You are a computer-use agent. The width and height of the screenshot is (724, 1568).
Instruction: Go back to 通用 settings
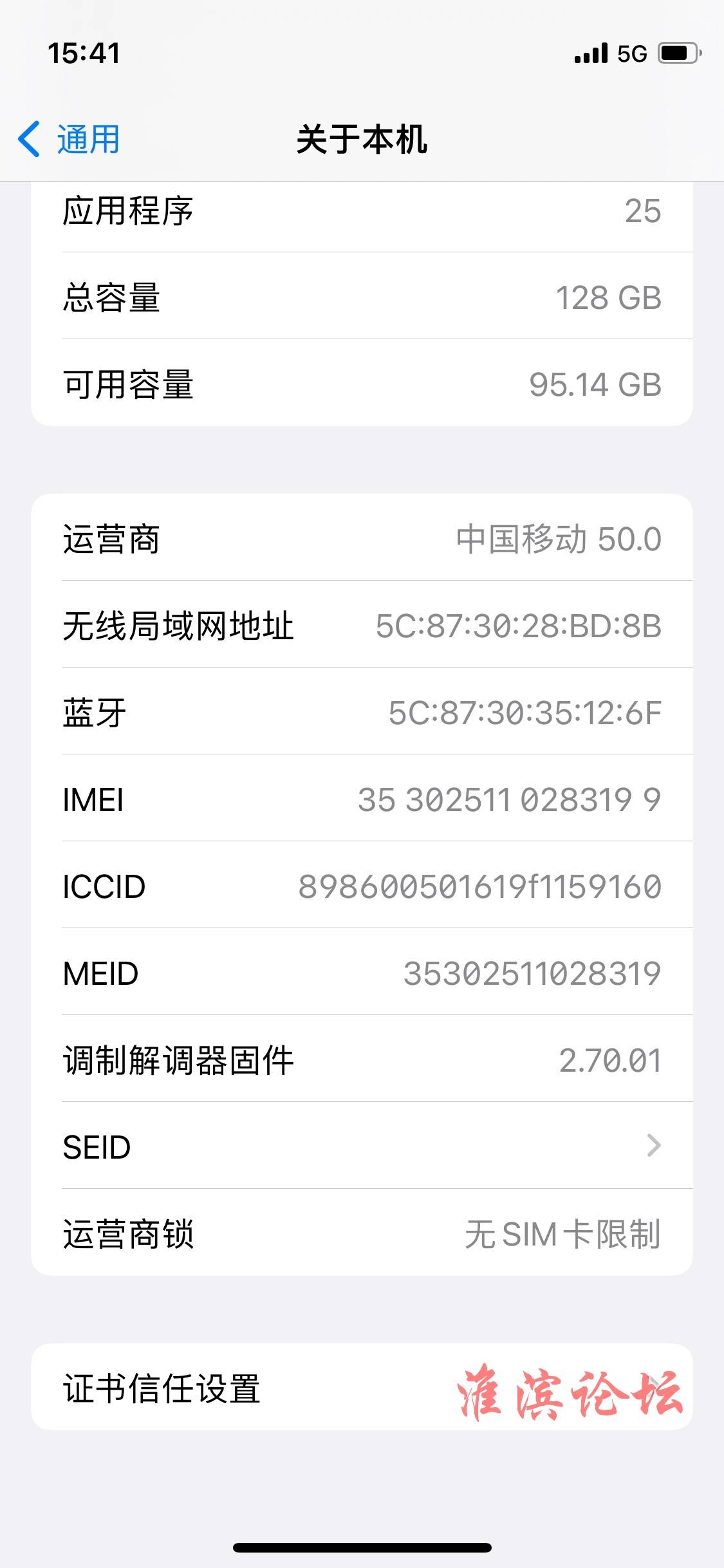pos(69,139)
